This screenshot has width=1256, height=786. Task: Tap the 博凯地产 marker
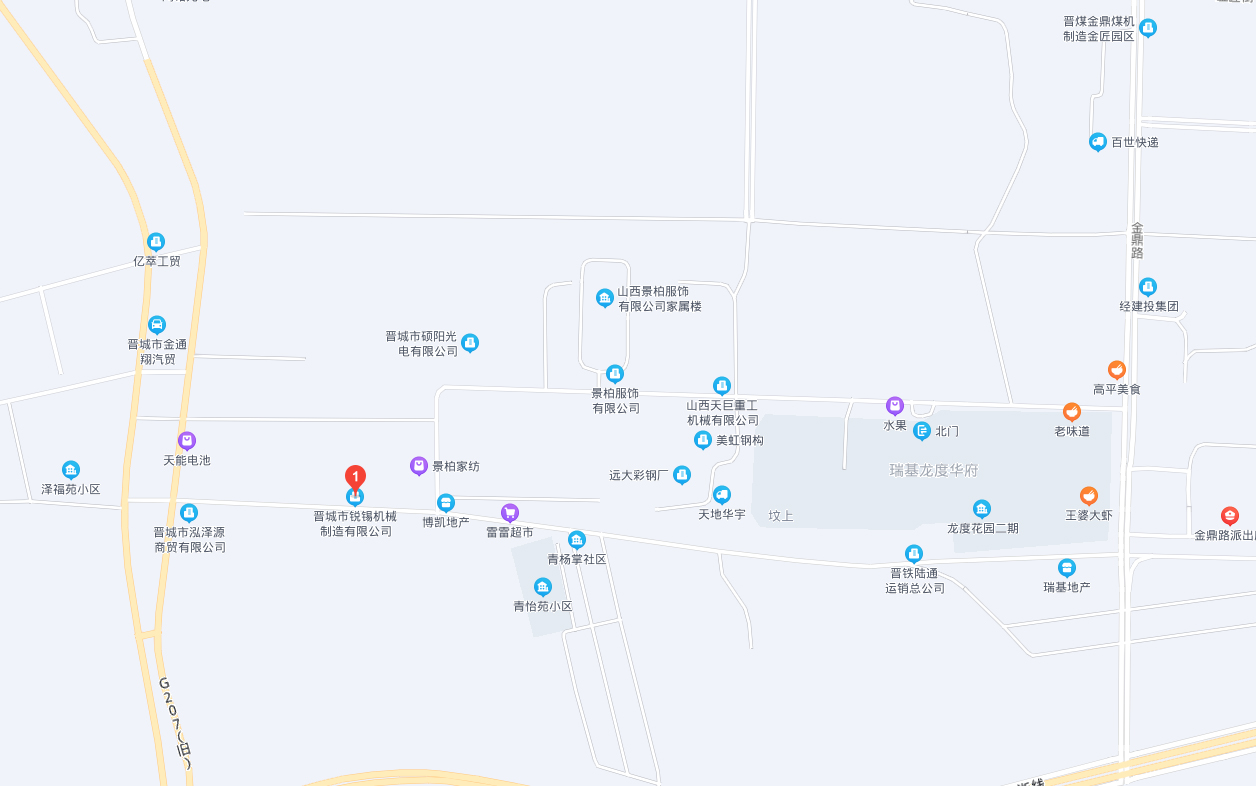446,503
